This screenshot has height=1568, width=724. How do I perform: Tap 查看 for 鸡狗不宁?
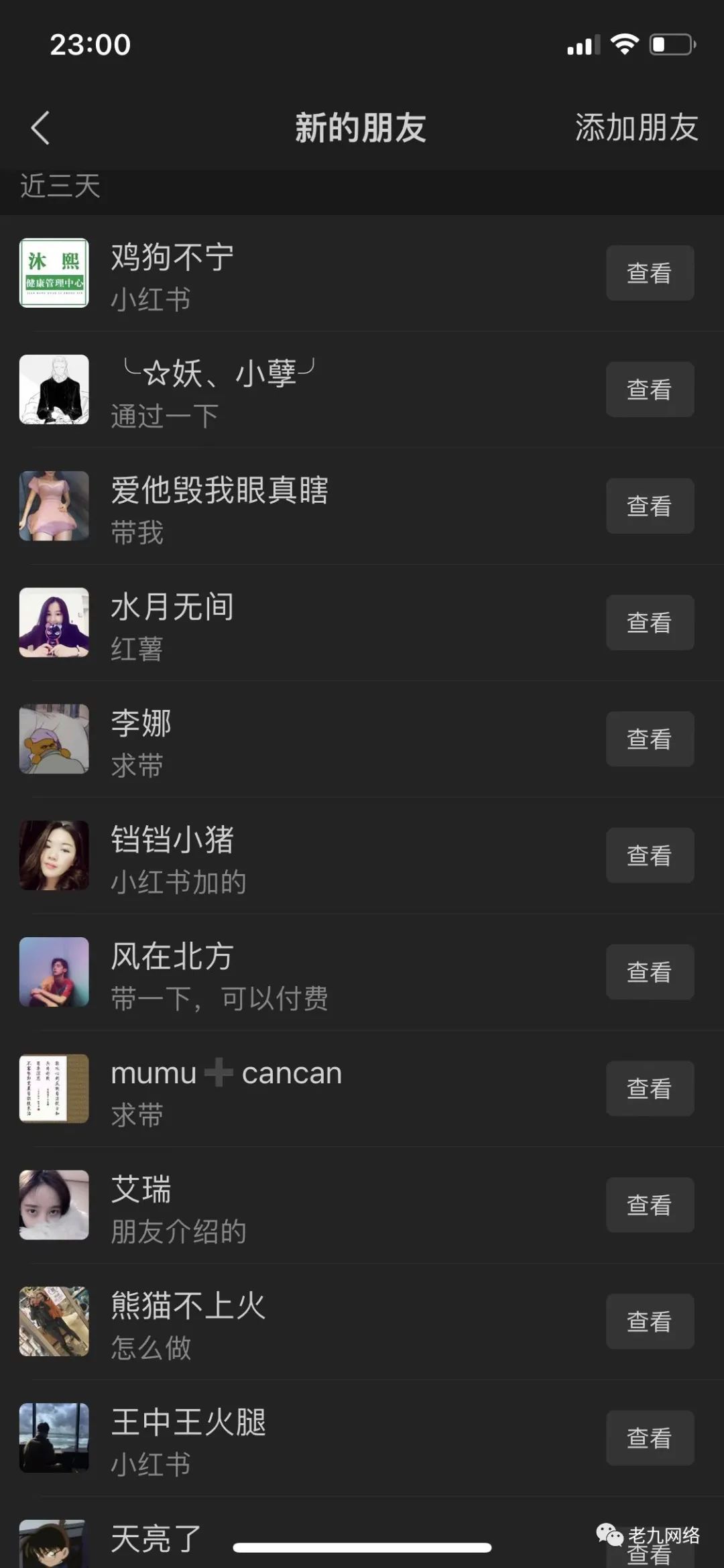point(650,273)
